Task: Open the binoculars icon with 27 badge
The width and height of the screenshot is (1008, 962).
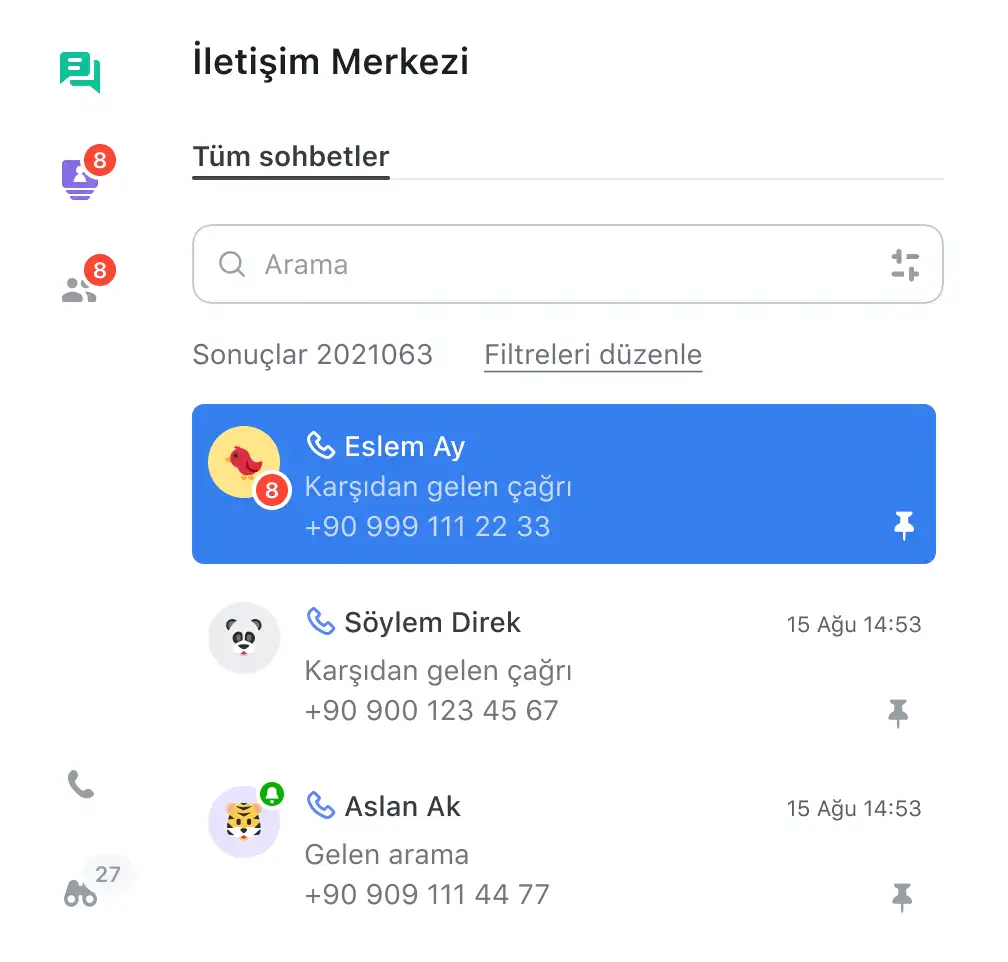Action: tap(81, 892)
